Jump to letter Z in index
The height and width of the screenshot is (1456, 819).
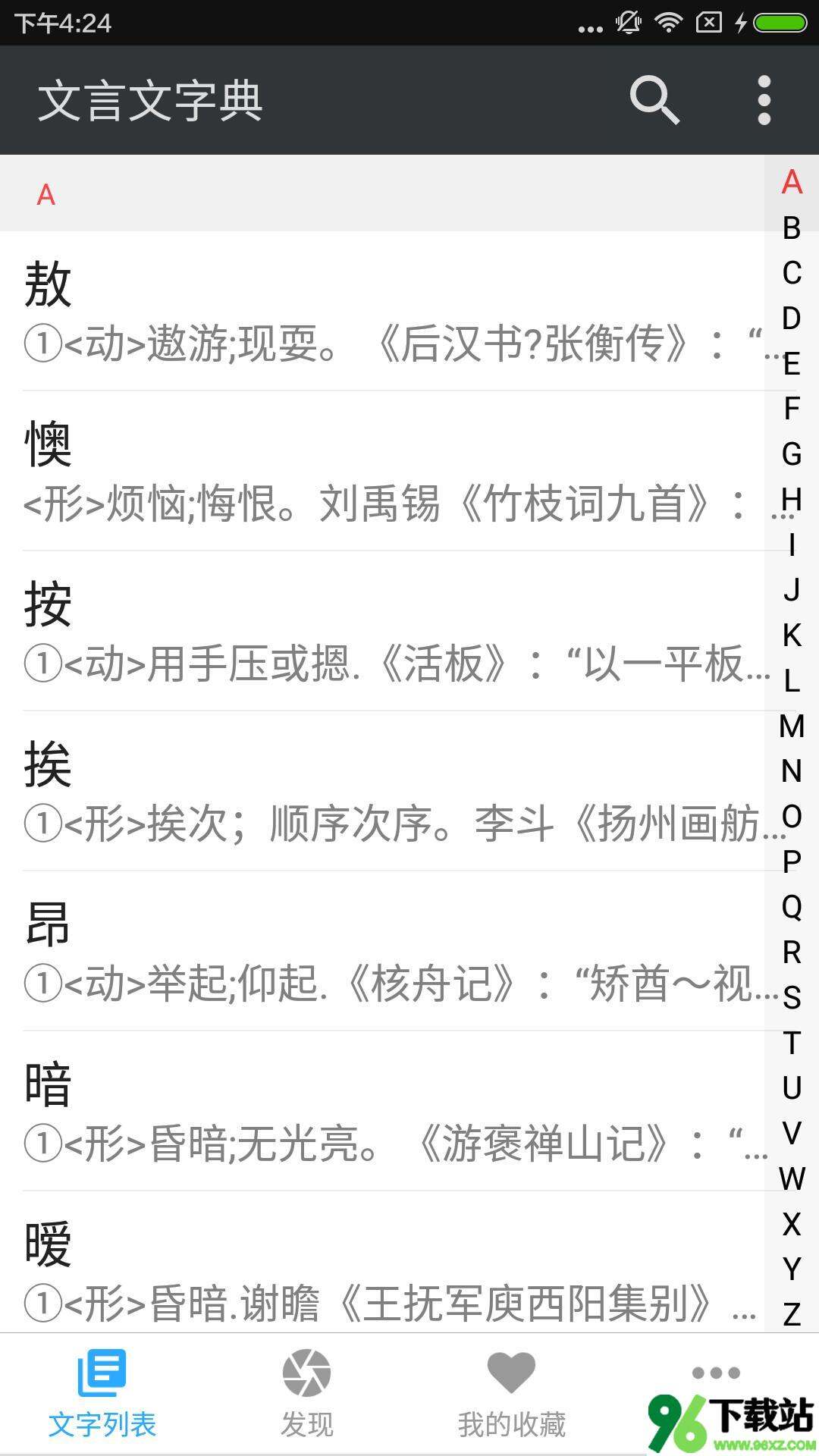pyautogui.click(x=792, y=1314)
